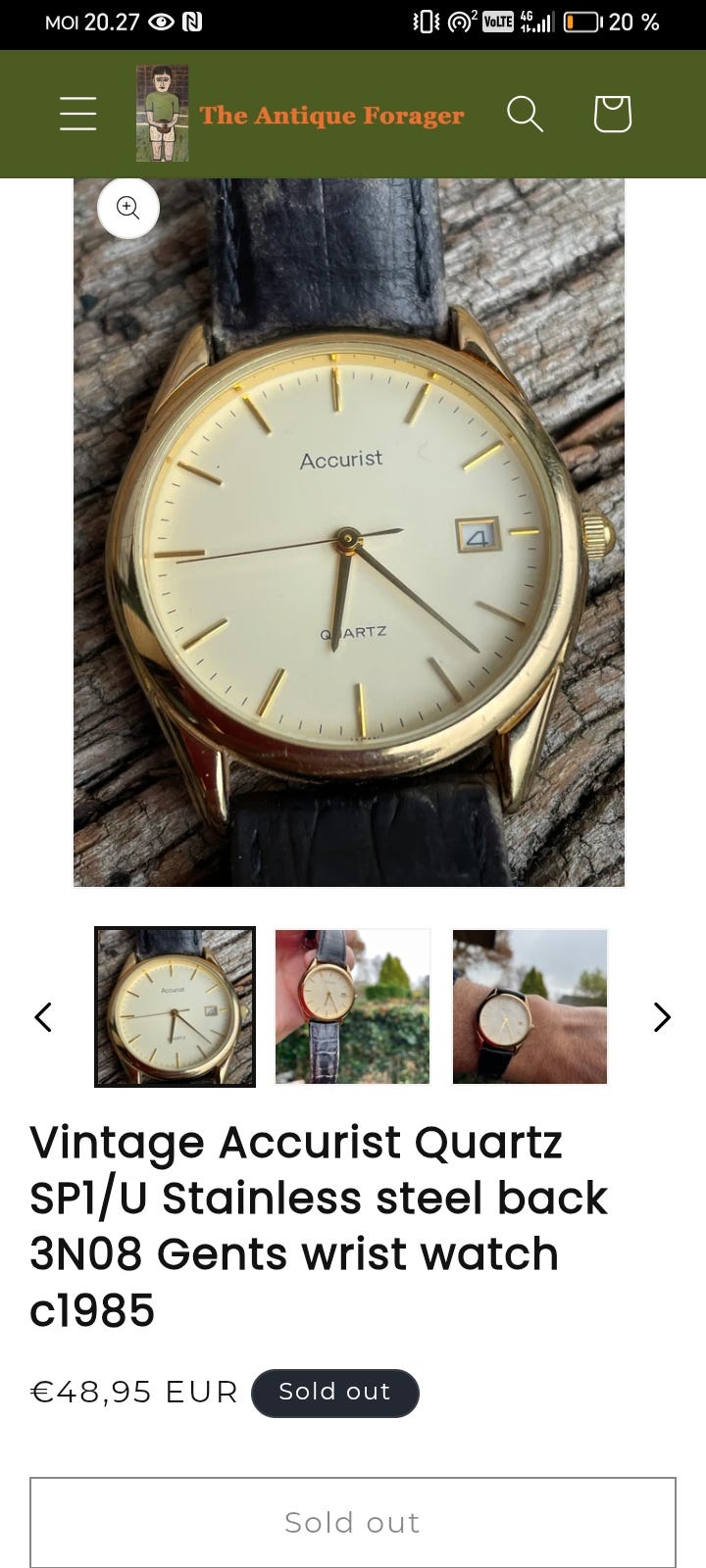
Task: Show the previous product thumbnail
Action: (43, 1016)
